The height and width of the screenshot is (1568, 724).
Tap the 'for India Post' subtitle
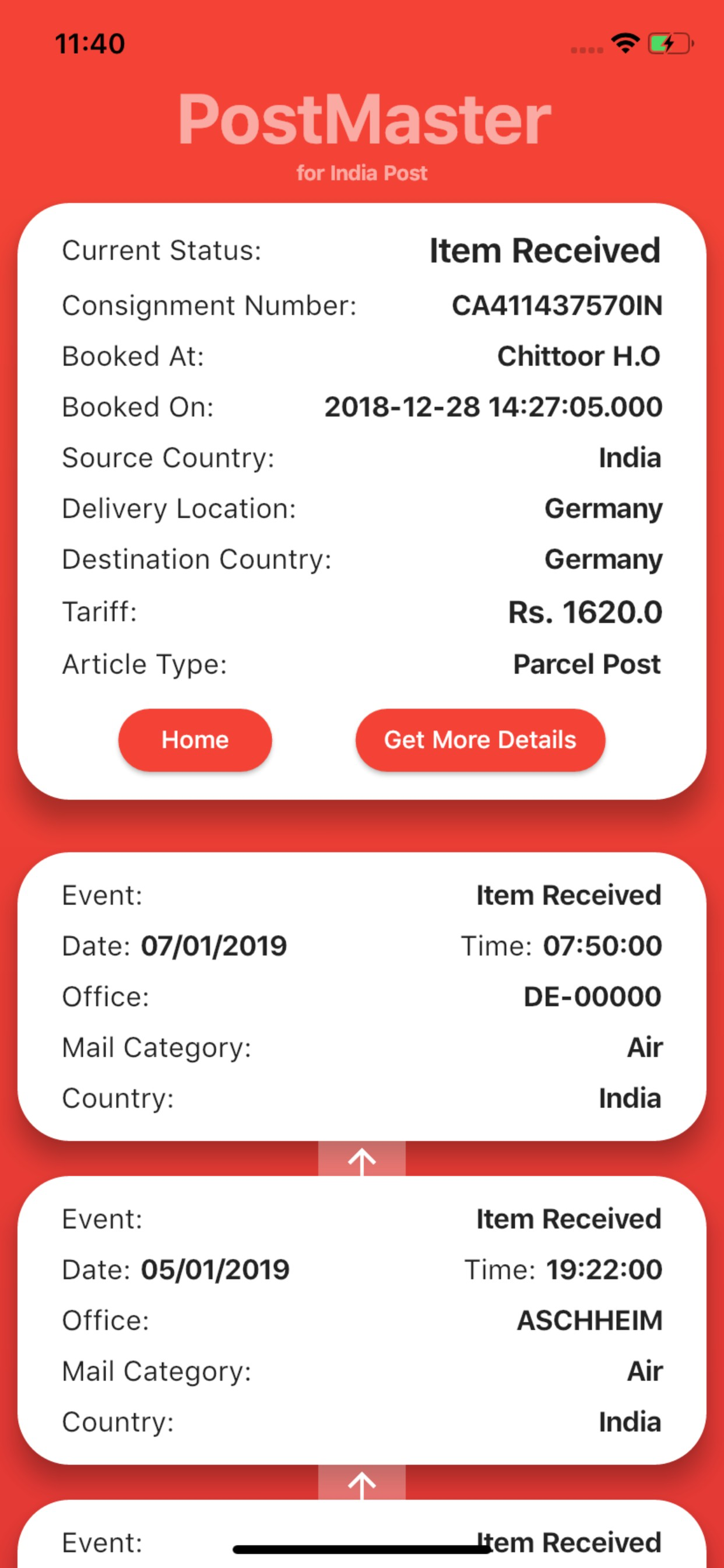coord(362,173)
